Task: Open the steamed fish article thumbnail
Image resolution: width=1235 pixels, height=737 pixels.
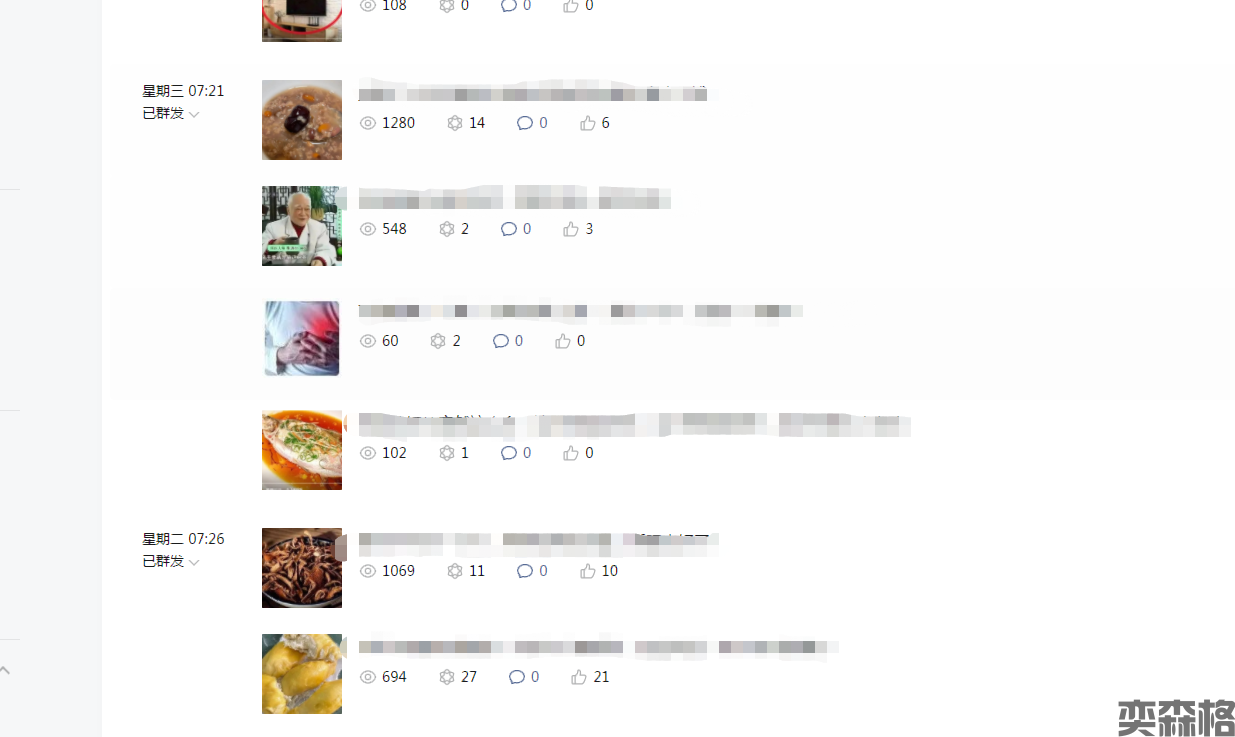Action: pos(301,450)
